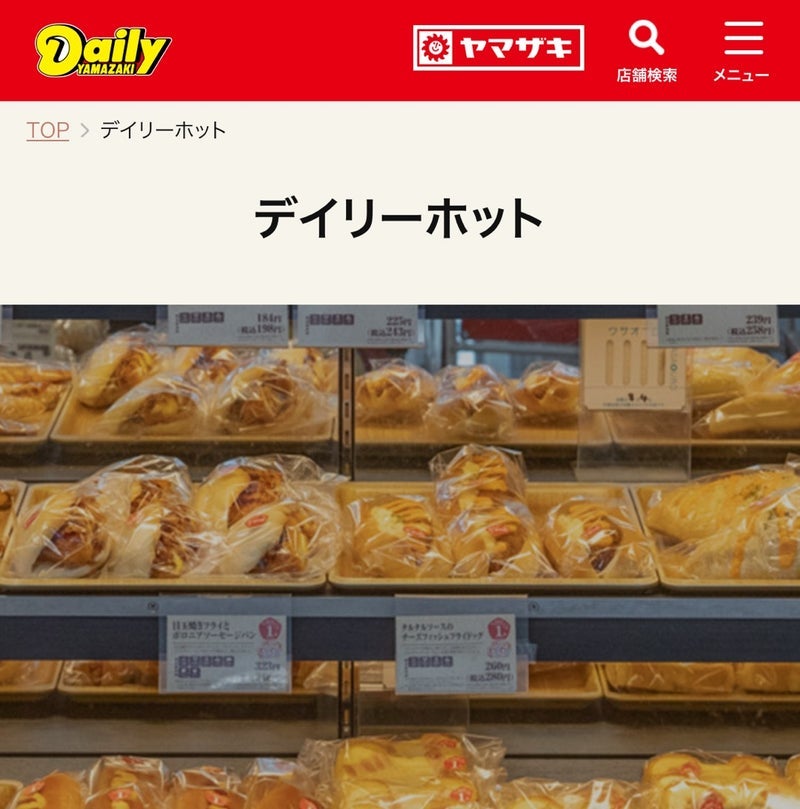Open the 店舗検索 store search
This screenshot has width=800, height=809.
coord(646,50)
